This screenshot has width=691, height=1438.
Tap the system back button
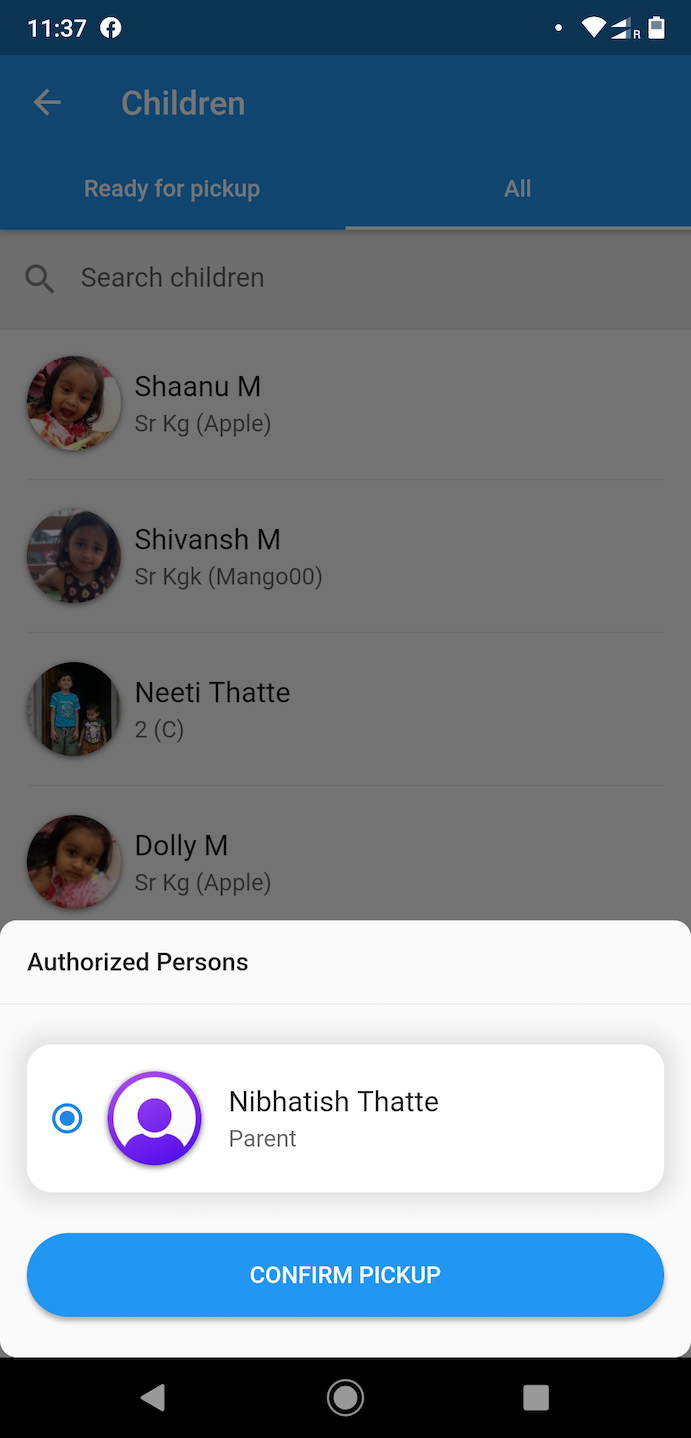(153, 1397)
